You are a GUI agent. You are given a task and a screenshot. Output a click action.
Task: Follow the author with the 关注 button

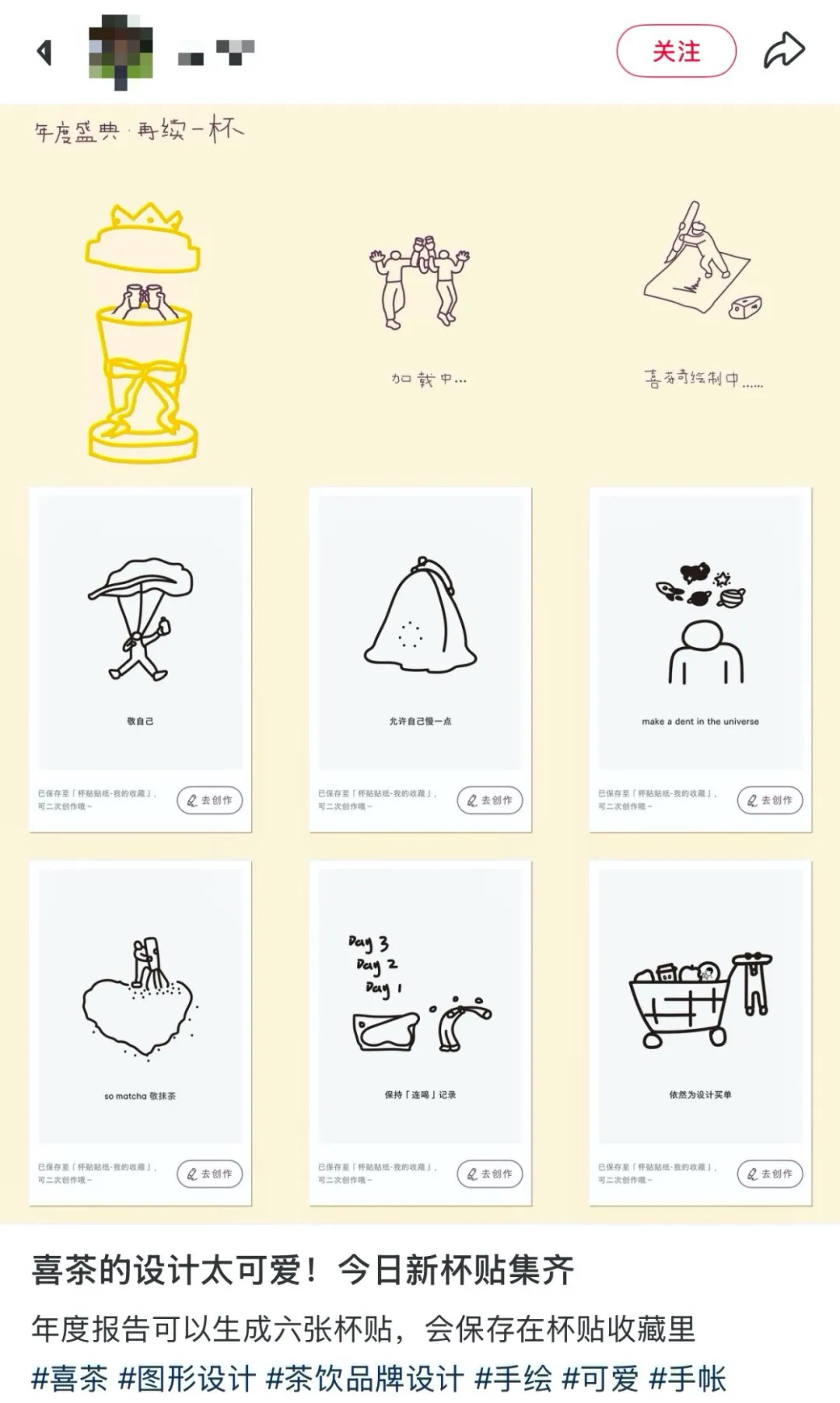(676, 51)
